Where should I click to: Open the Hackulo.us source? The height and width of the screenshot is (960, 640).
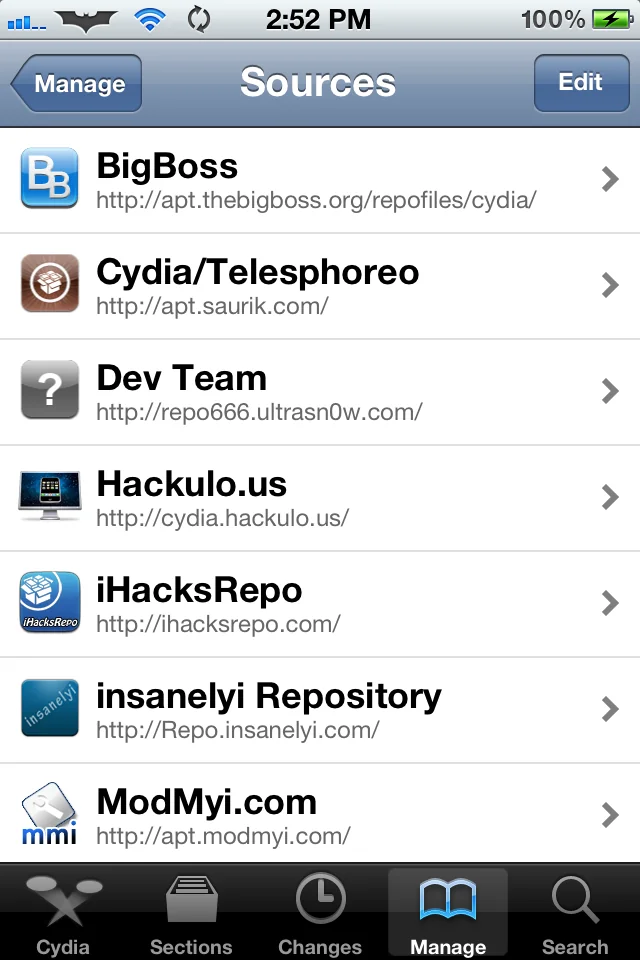(x=320, y=498)
